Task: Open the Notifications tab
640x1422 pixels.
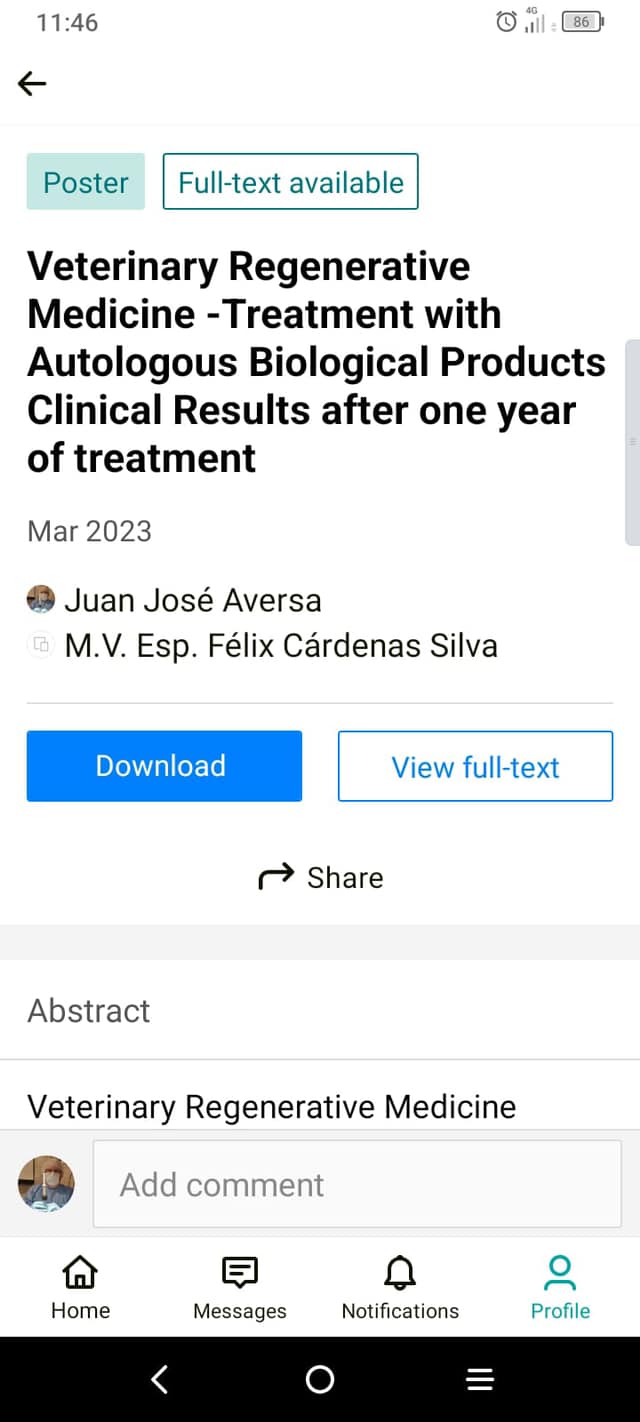Action: 400,1288
